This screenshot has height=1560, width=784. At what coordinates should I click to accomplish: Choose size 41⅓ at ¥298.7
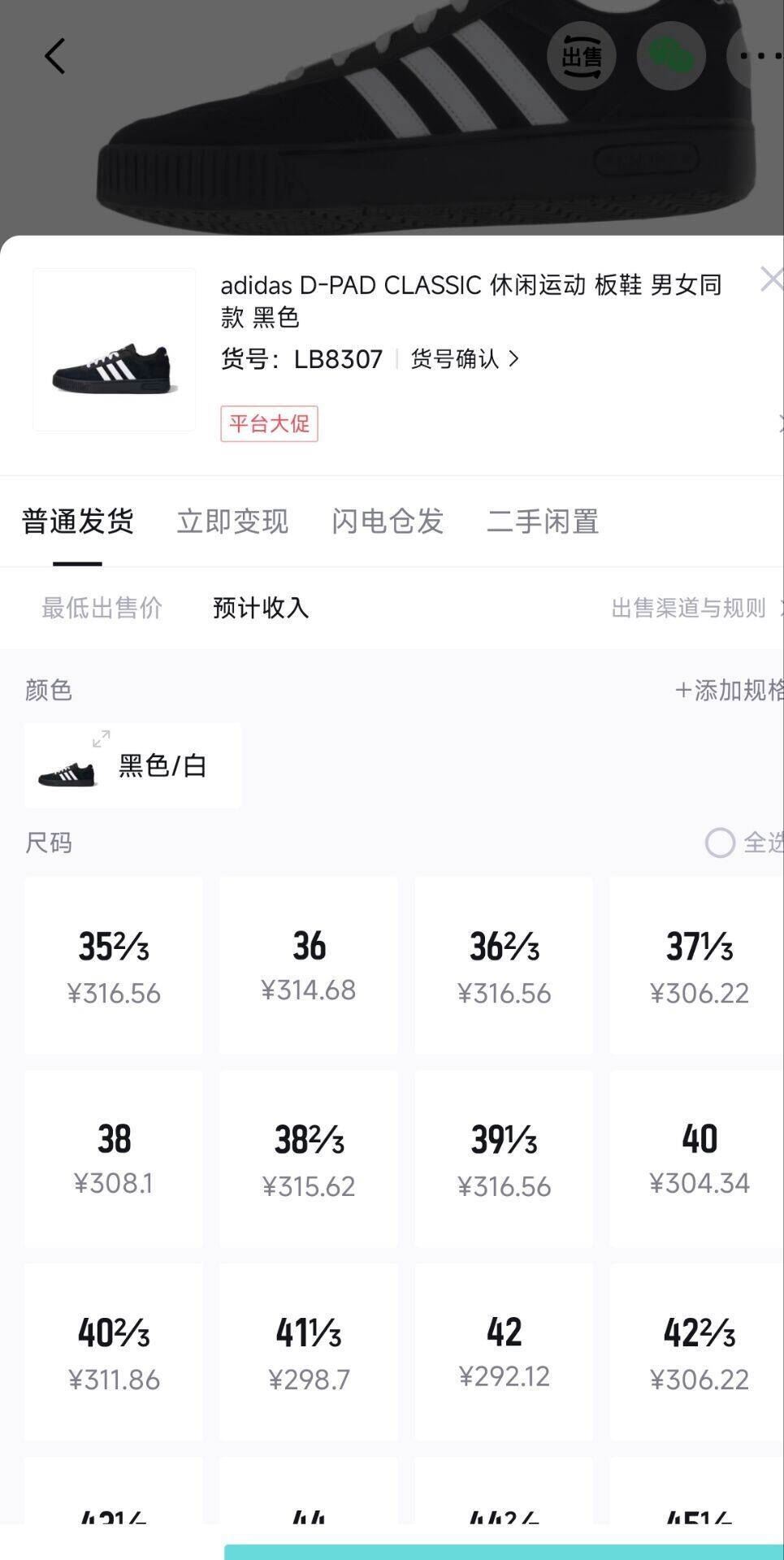point(309,1352)
